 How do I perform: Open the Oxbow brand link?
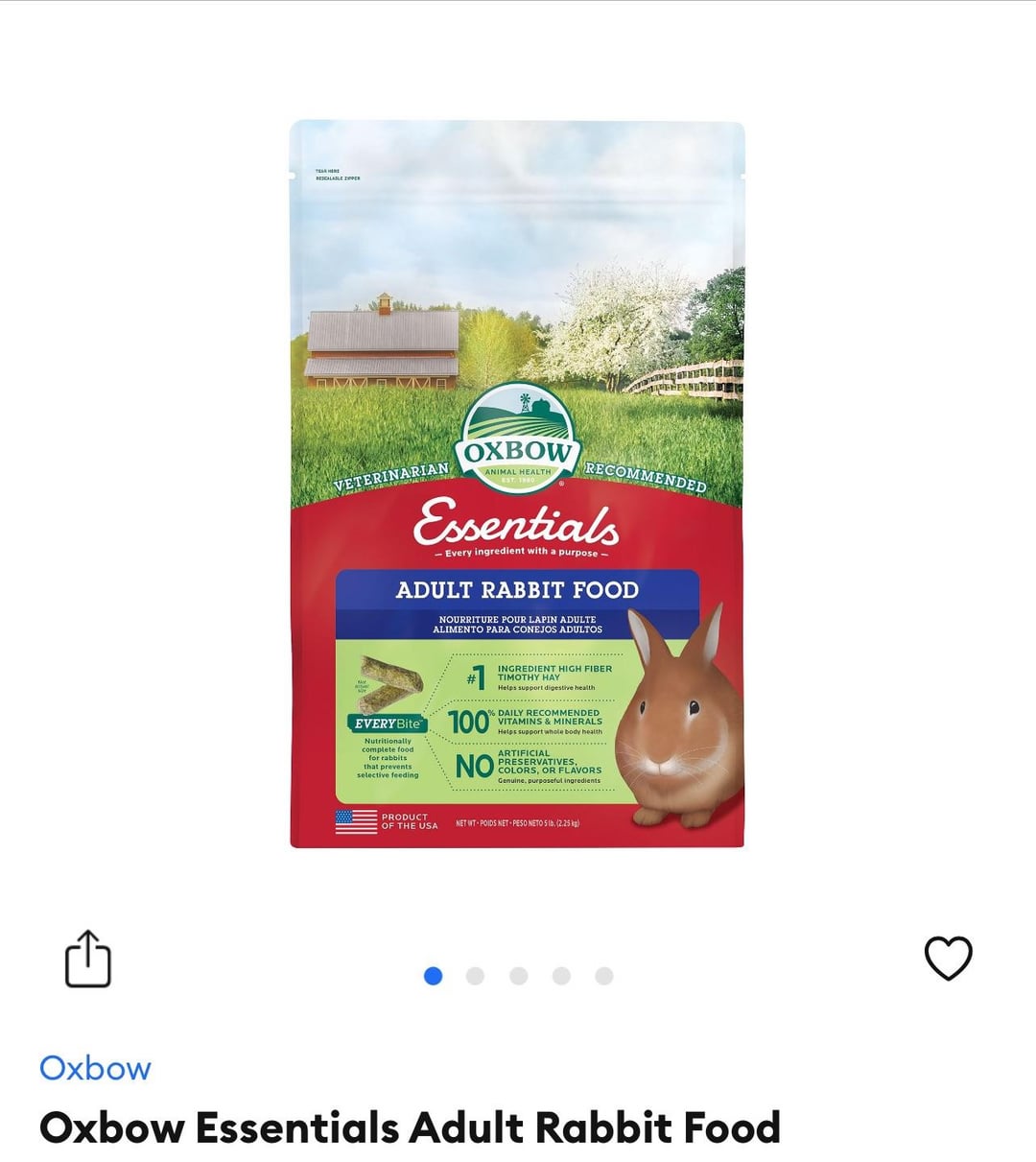(95, 1068)
